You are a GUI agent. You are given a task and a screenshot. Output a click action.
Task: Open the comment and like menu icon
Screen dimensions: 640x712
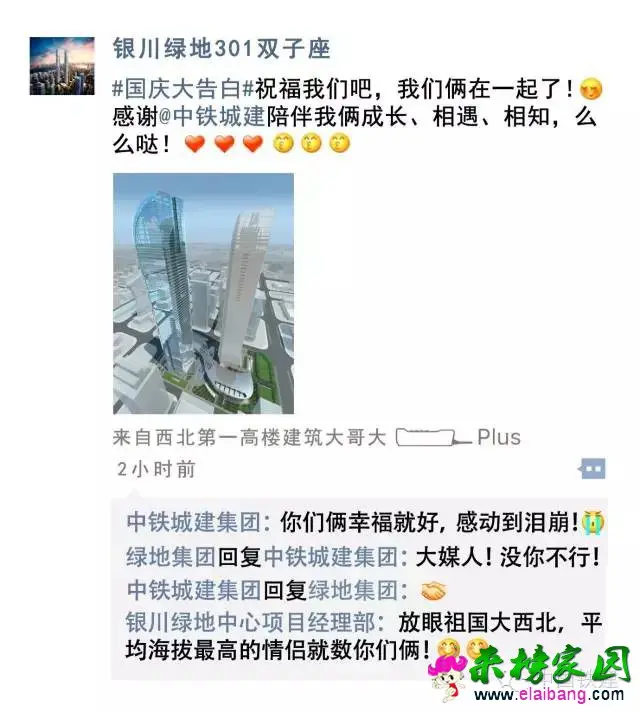592,468
